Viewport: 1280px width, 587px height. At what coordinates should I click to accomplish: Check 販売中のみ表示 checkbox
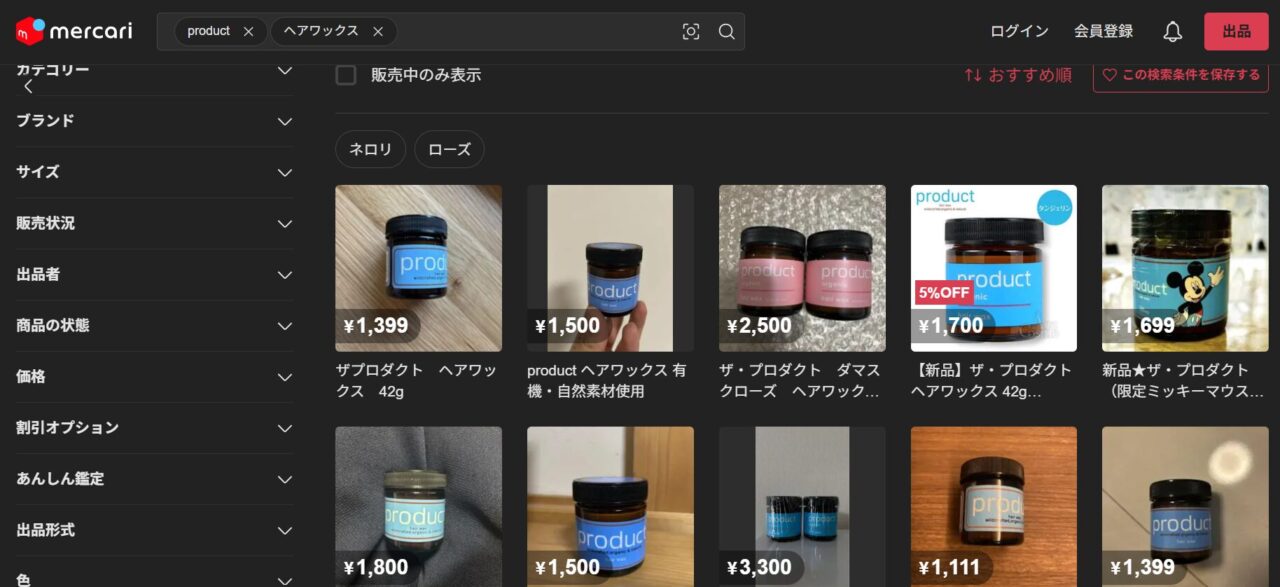pos(346,75)
